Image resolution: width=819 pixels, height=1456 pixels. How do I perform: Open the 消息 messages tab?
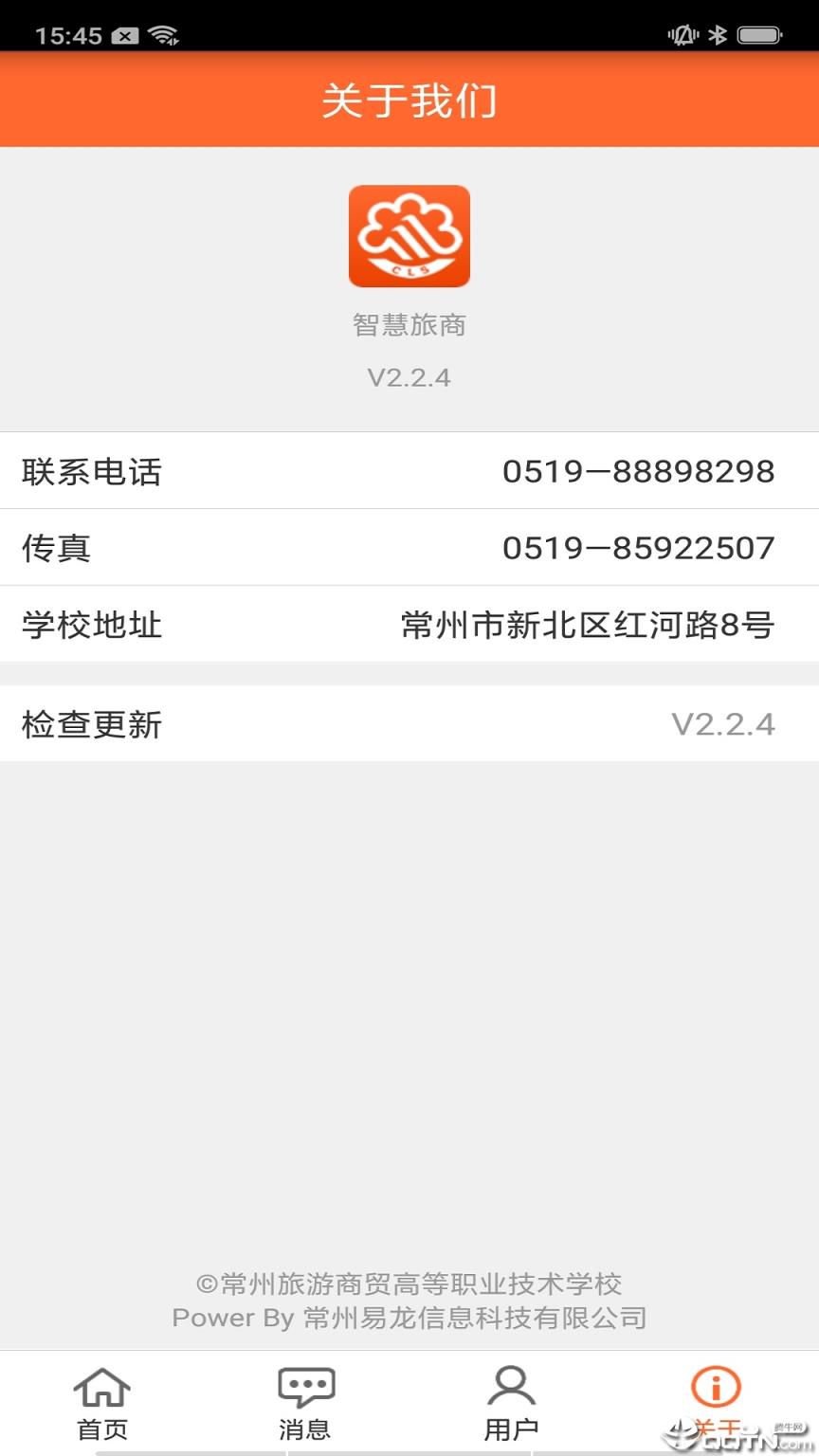(305, 1403)
